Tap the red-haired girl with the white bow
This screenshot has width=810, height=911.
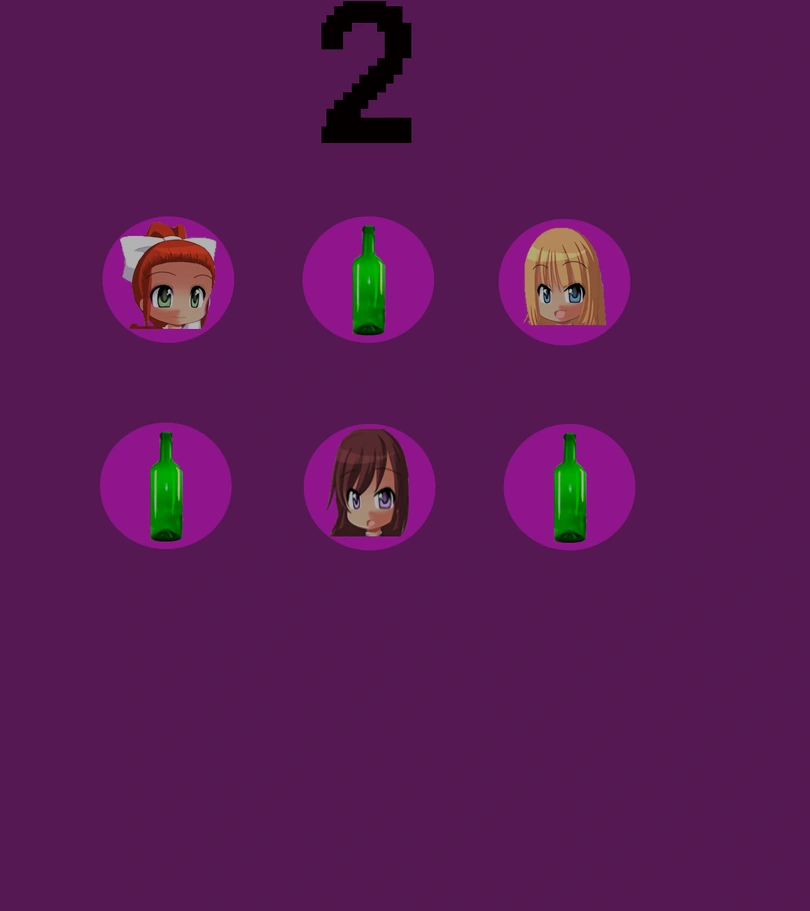[x=168, y=280]
